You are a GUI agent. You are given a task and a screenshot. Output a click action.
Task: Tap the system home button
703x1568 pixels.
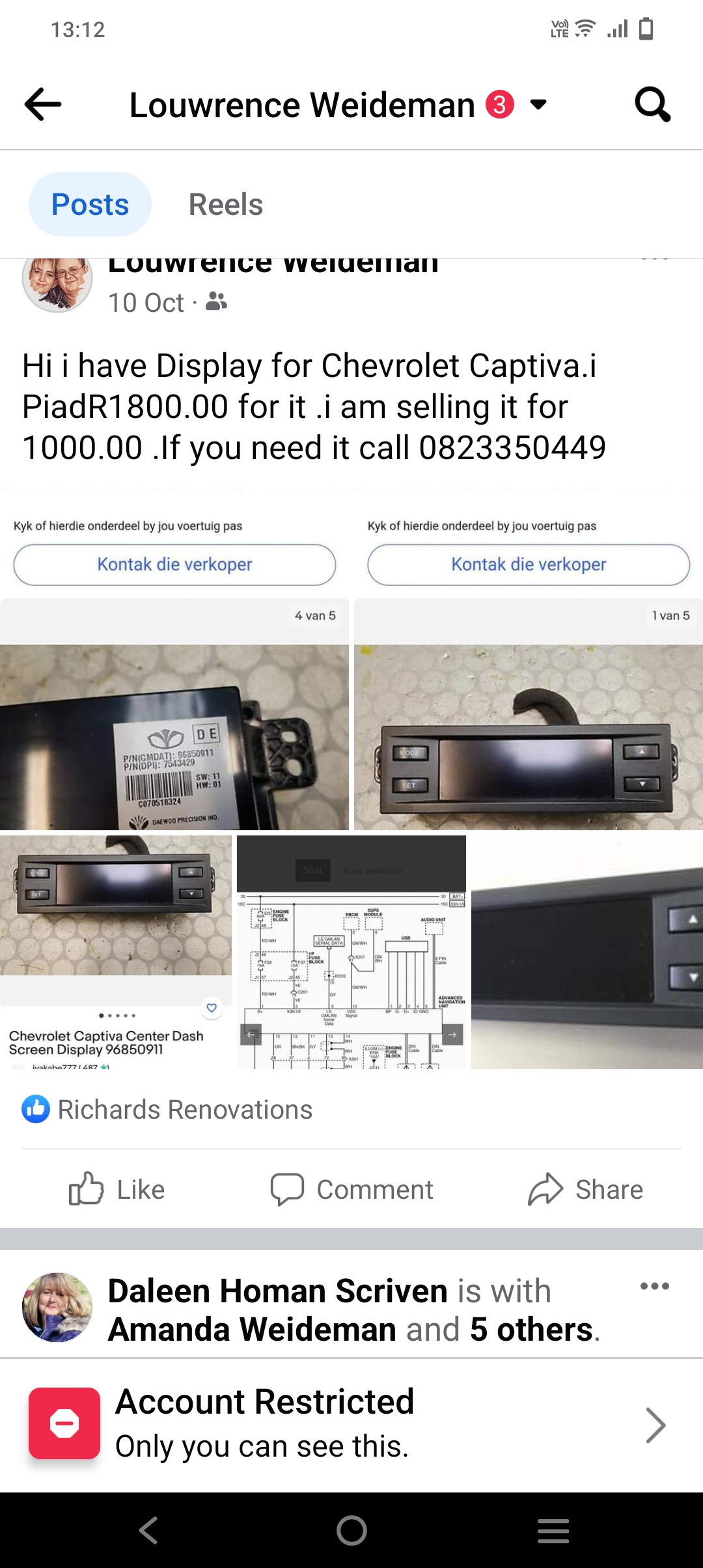pyautogui.click(x=351, y=1530)
